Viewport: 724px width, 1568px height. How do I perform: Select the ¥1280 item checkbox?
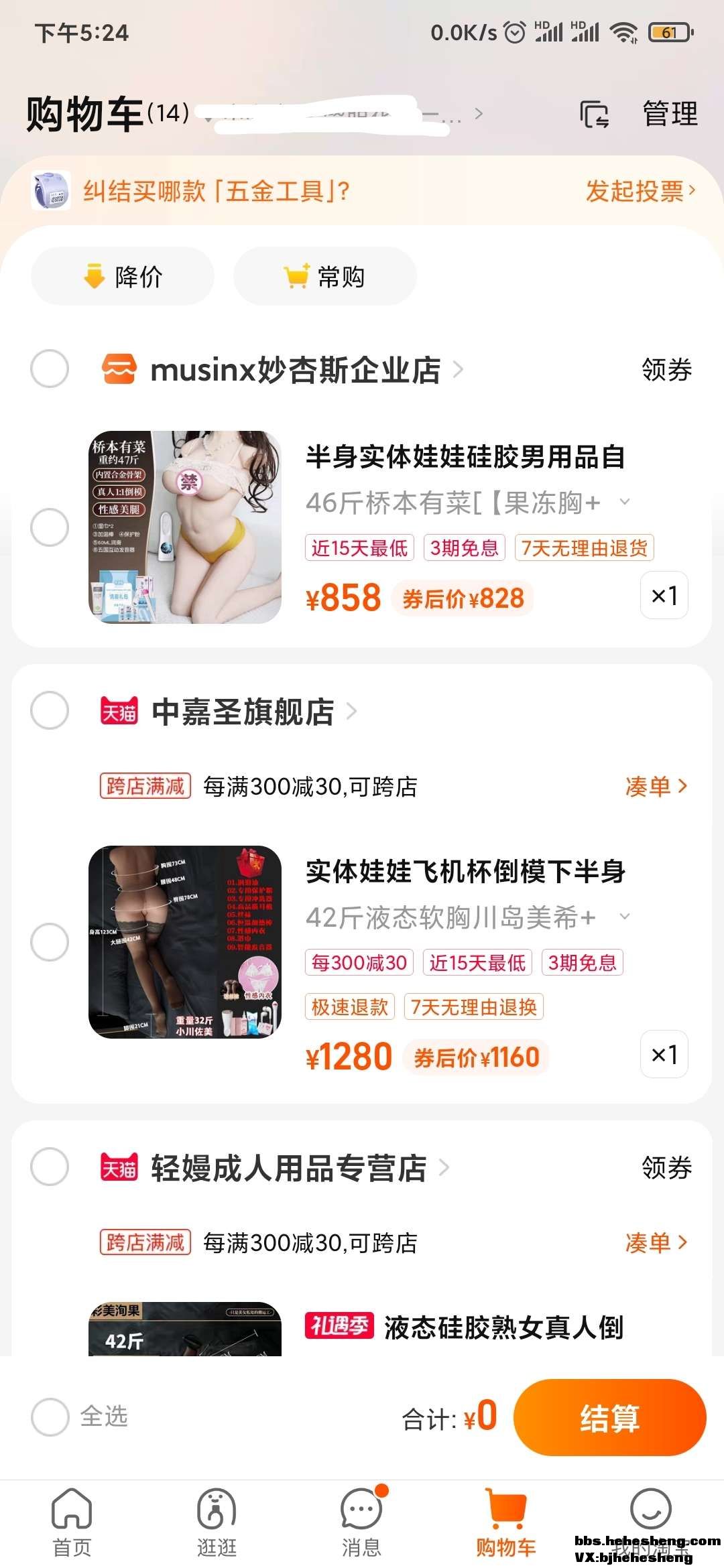(50, 942)
